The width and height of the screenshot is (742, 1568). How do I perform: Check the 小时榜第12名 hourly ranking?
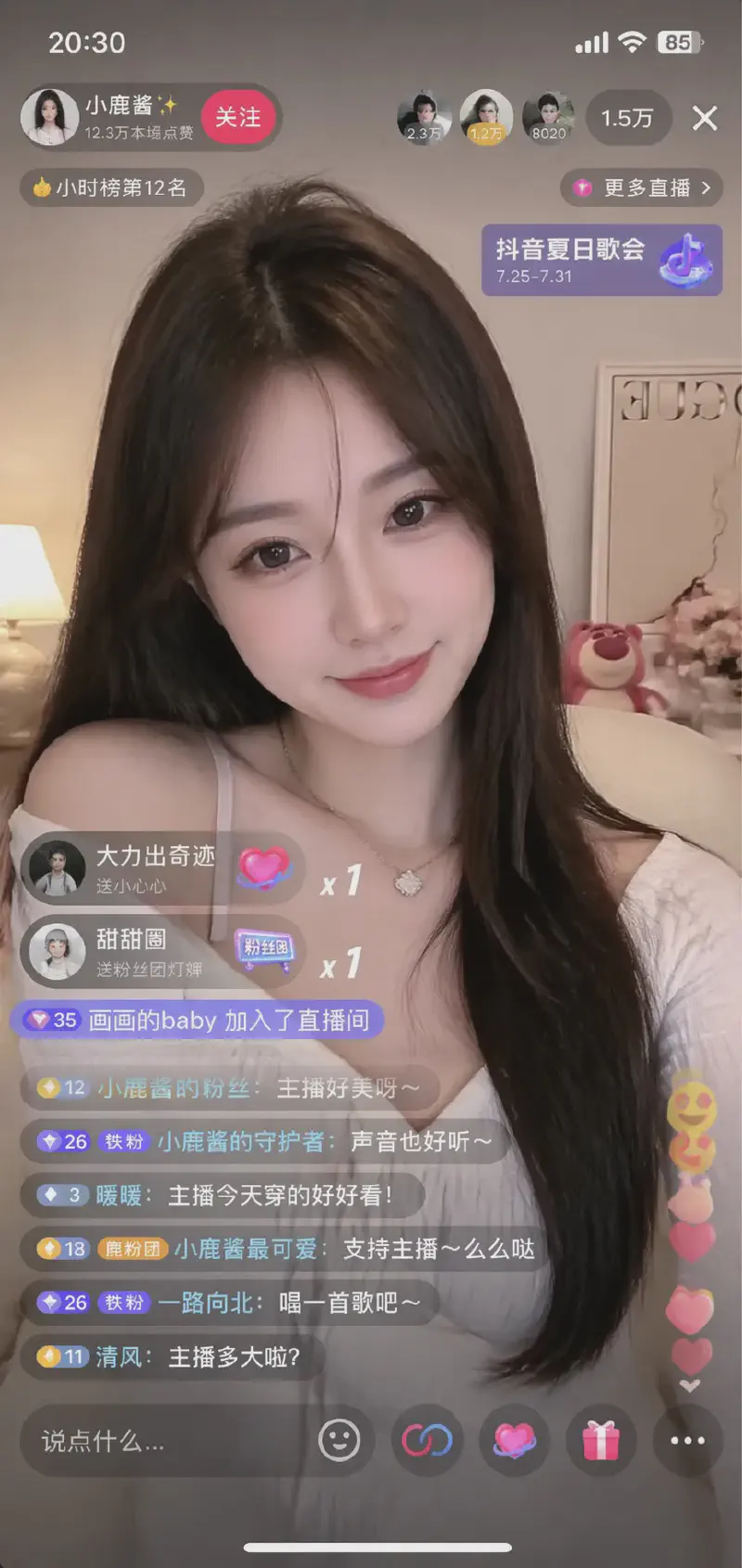[111, 188]
